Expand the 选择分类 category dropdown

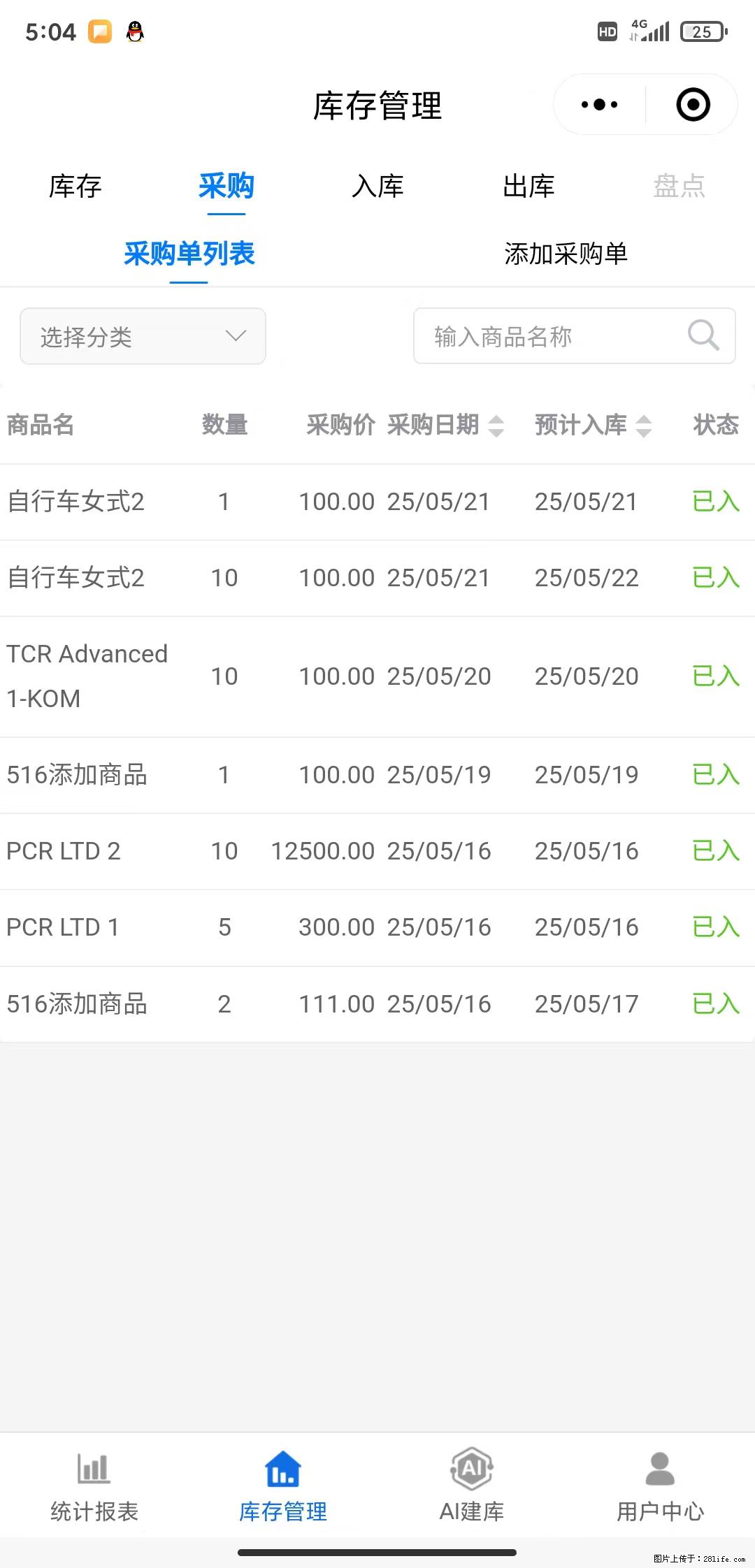tap(143, 336)
